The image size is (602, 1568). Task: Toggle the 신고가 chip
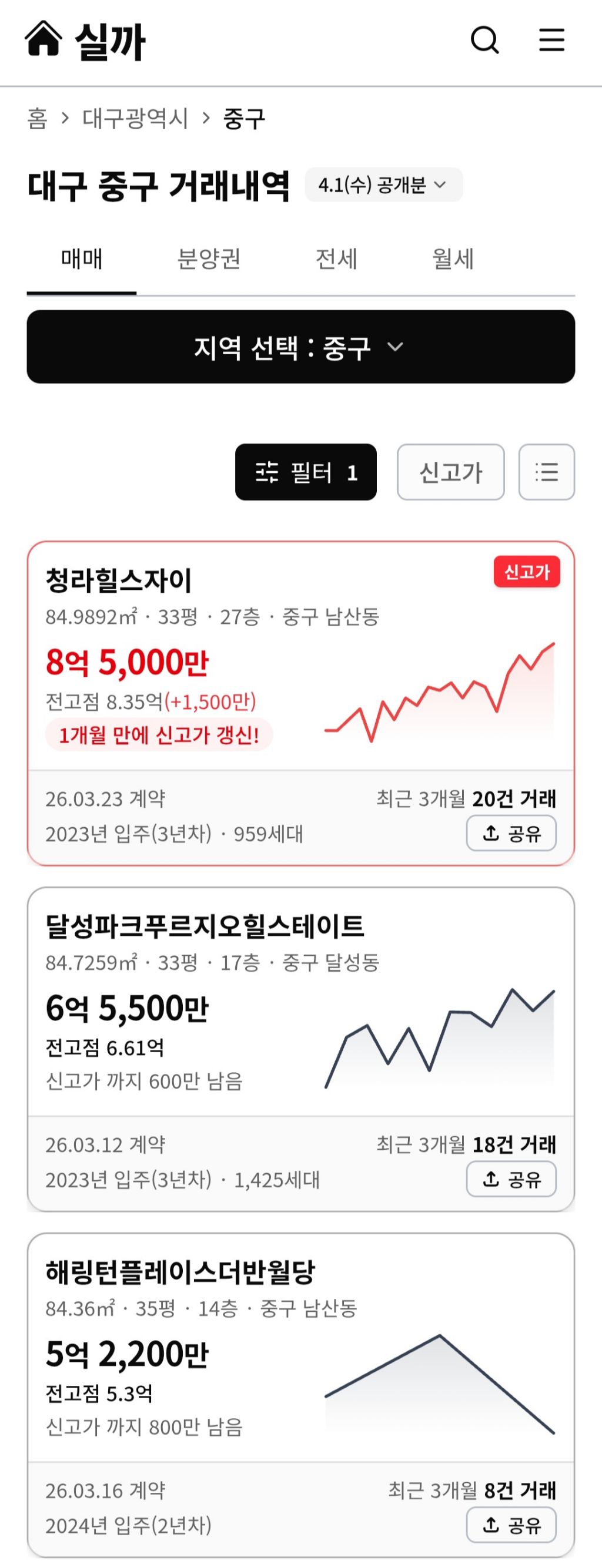pyautogui.click(x=450, y=472)
